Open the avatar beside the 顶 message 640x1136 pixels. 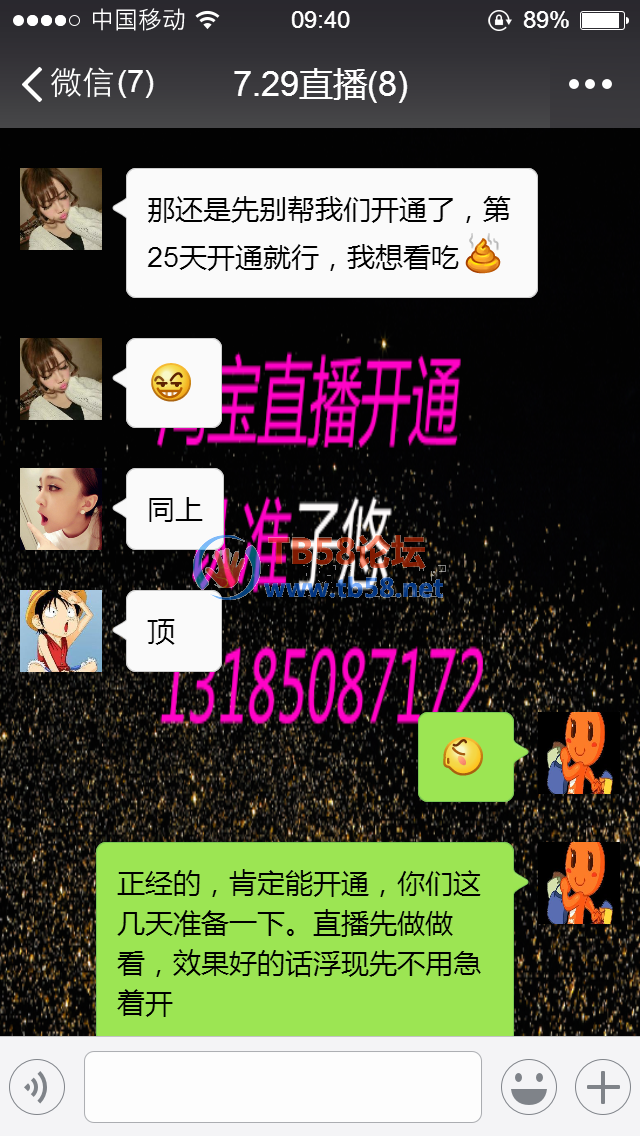61,631
